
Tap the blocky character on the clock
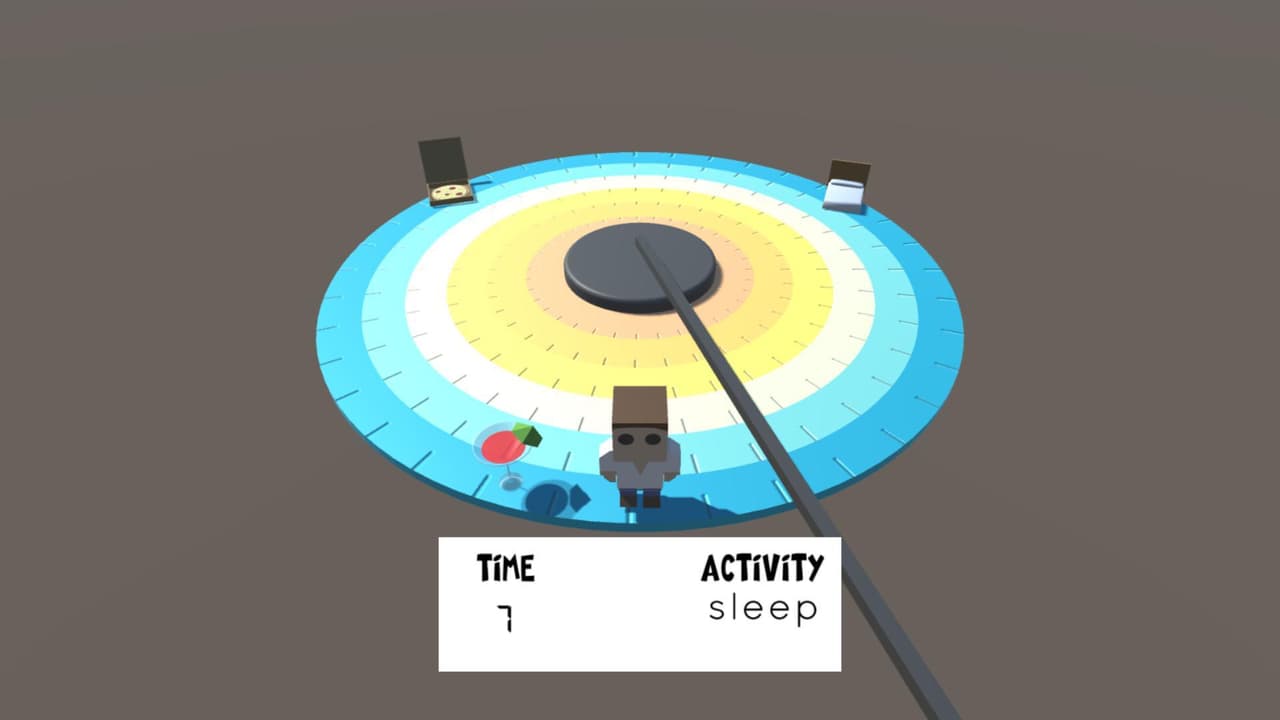pyautogui.click(x=640, y=446)
